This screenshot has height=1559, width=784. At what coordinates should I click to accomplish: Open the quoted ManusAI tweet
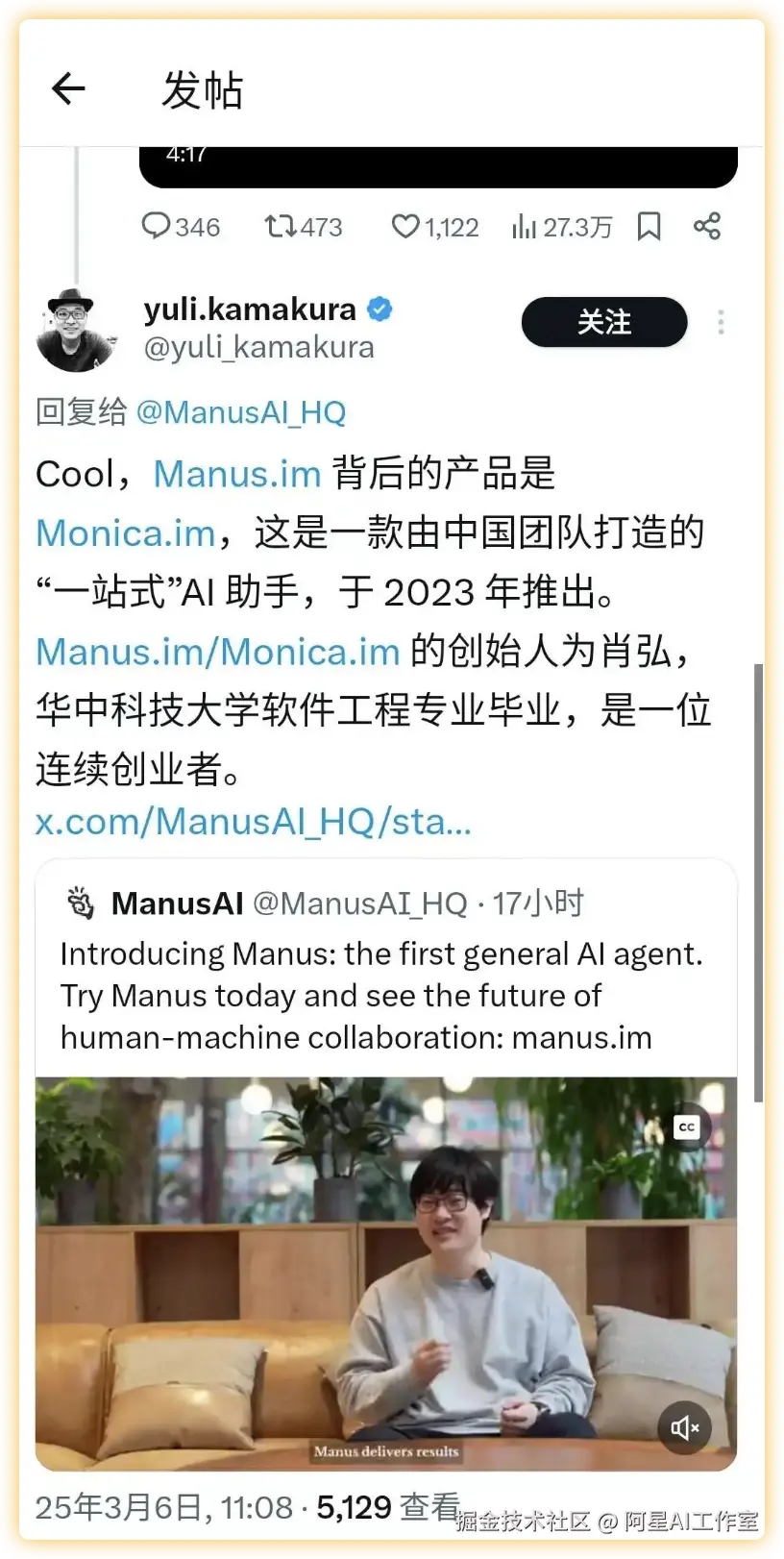384,995
